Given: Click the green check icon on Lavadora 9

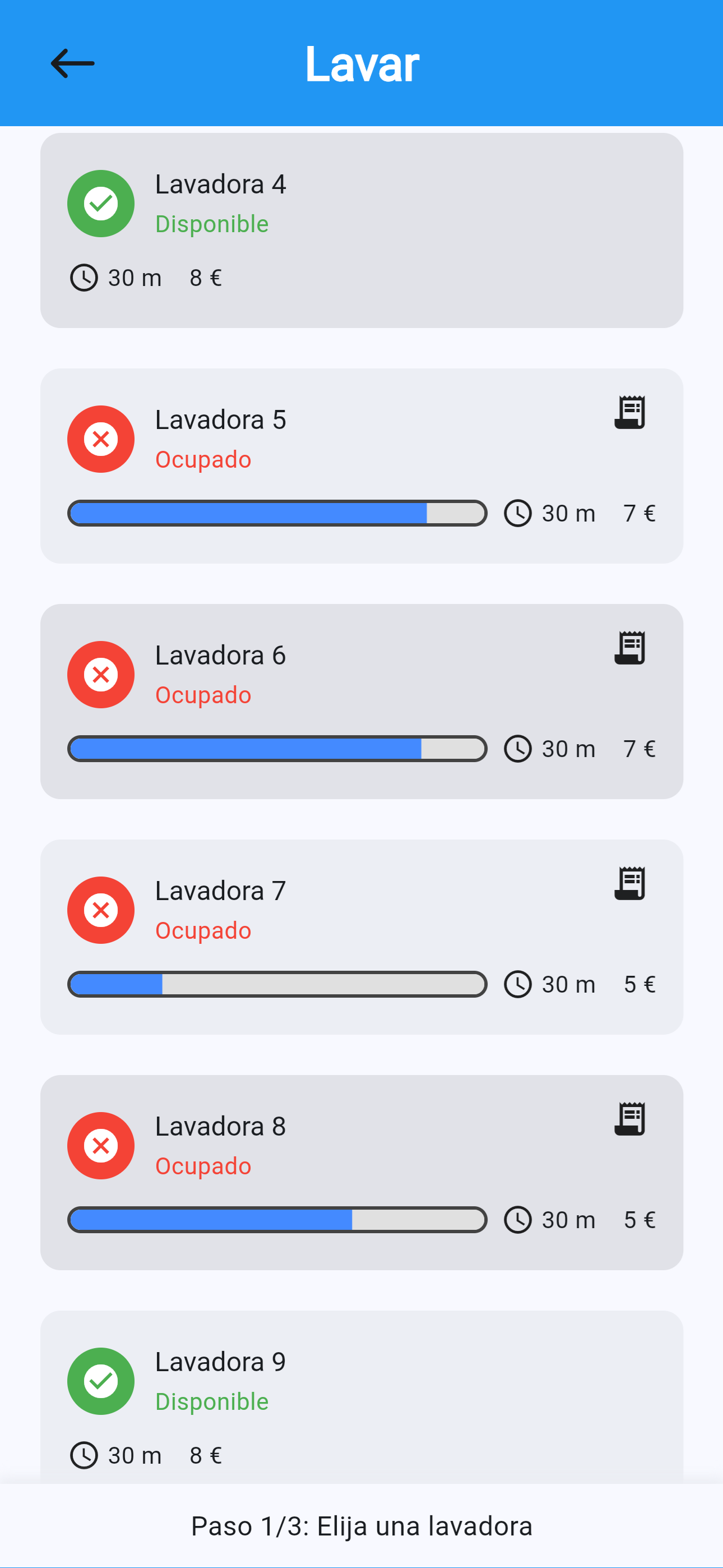Looking at the screenshot, I should [100, 1381].
